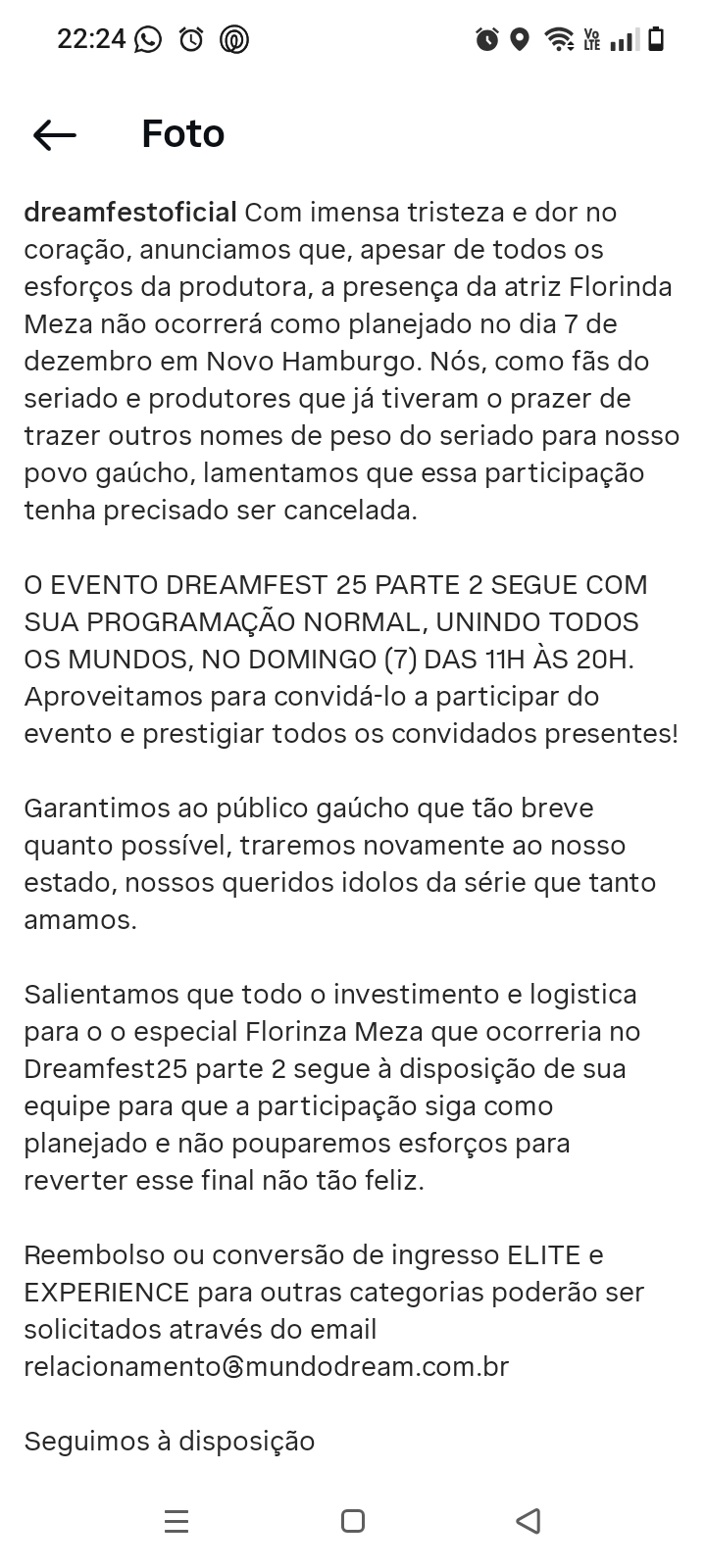Tap the system back triangle button
706x1568 pixels.
pos(529,1521)
